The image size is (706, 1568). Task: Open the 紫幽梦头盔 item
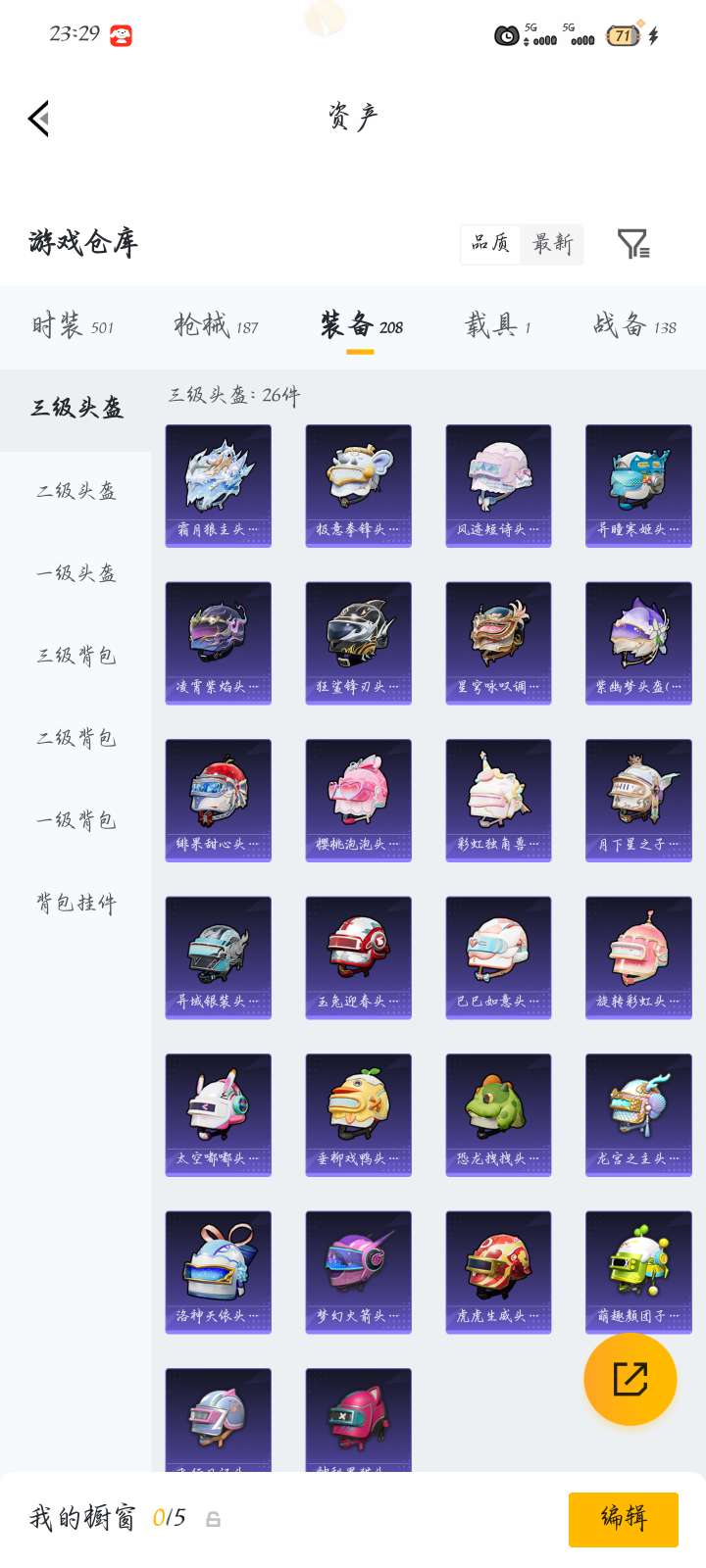coord(638,643)
